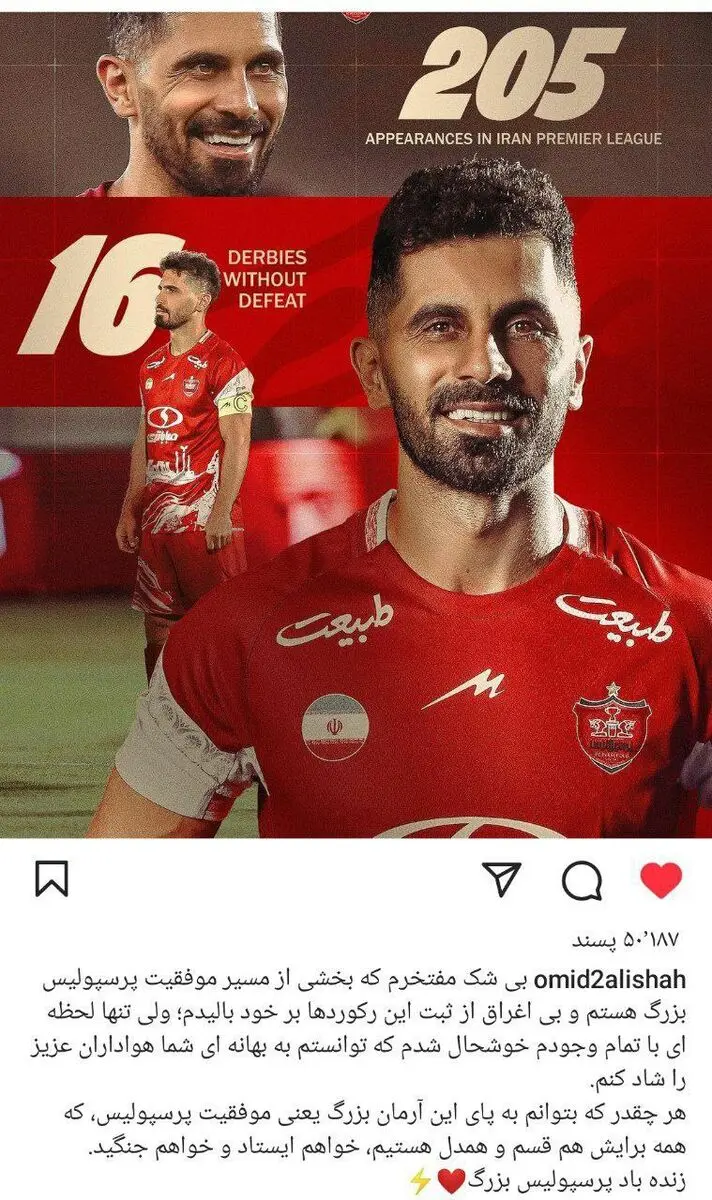Open the post image with player stats

click(356, 420)
